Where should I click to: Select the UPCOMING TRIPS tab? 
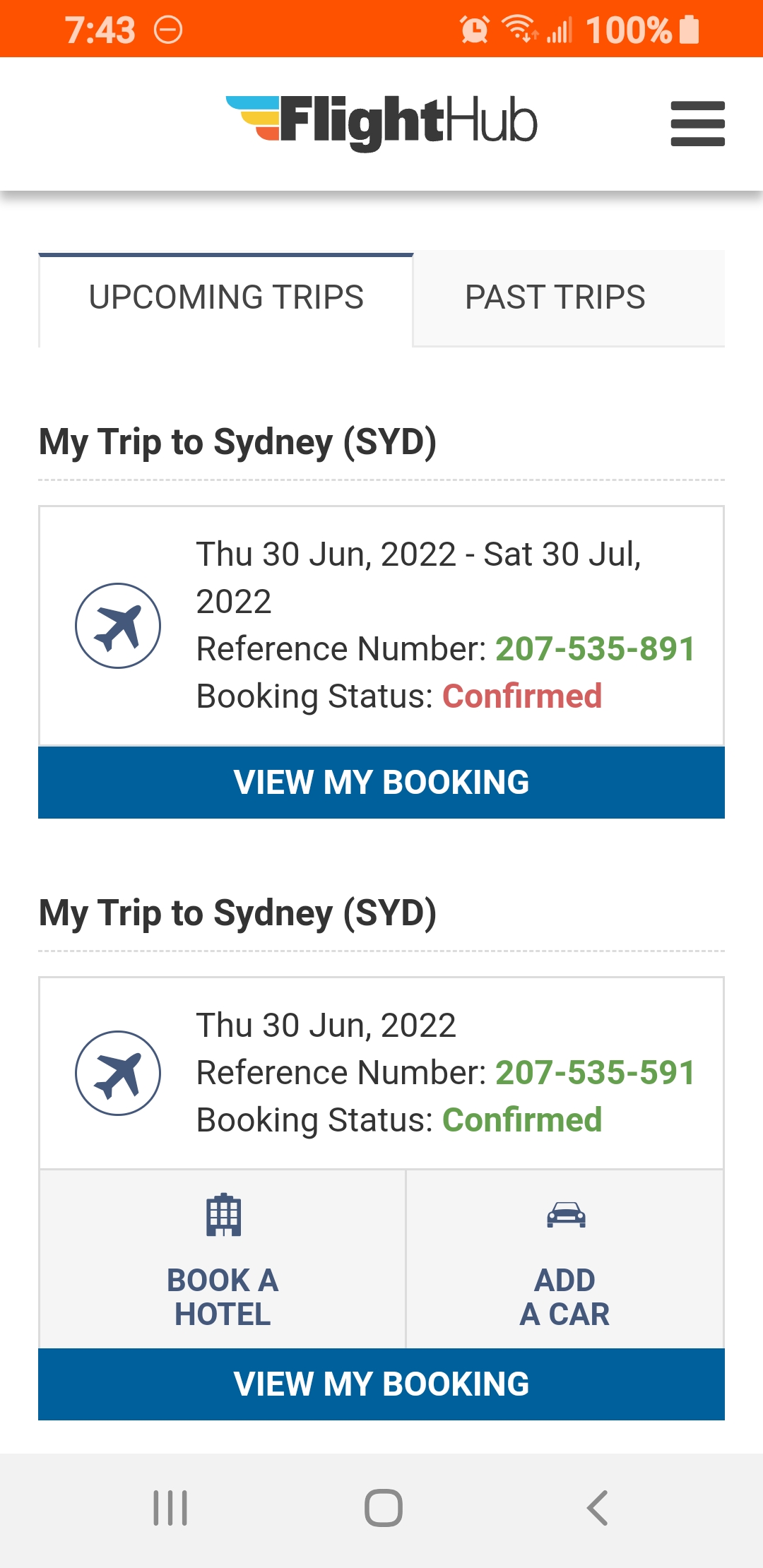pyautogui.click(x=226, y=298)
